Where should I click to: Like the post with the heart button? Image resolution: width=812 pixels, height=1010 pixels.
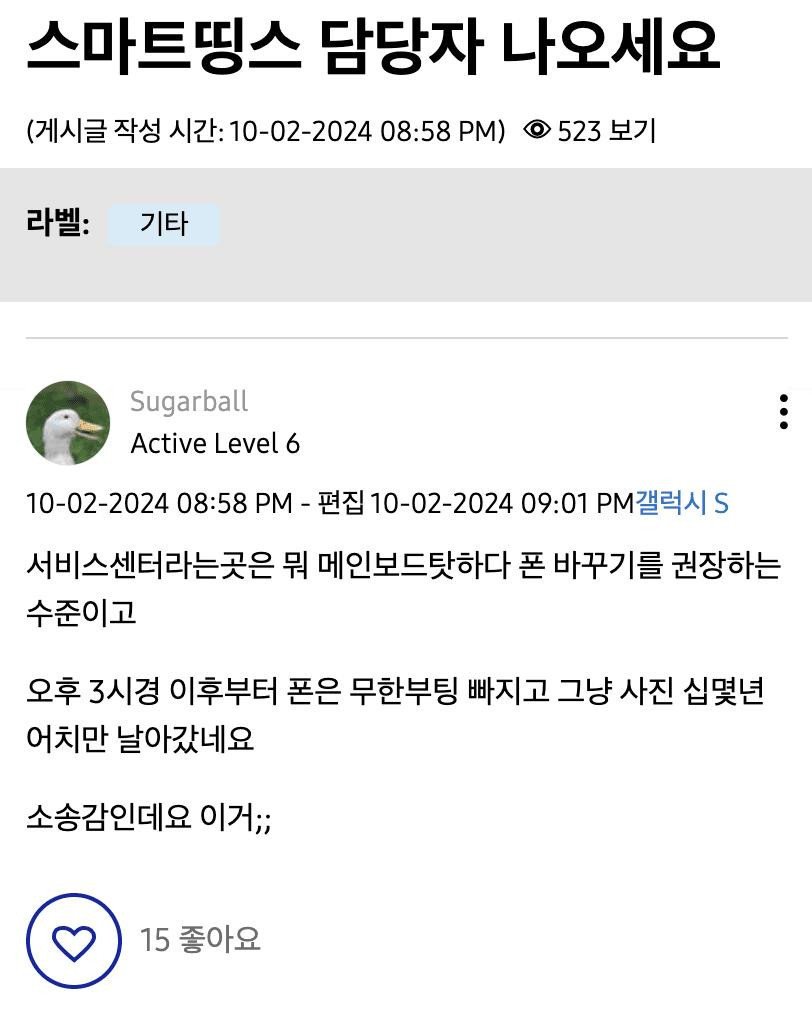(x=73, y=940)
